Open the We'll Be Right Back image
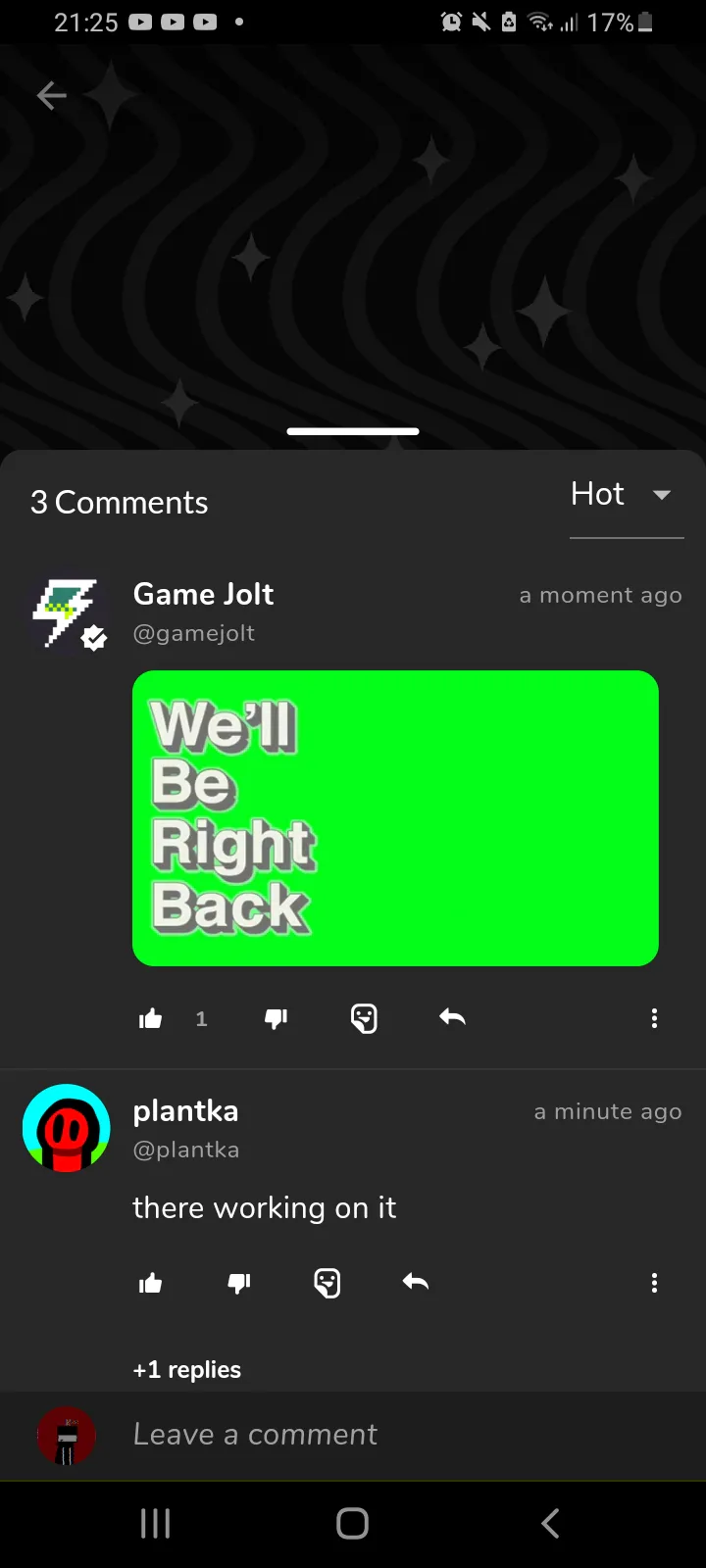 pos(395,818)
